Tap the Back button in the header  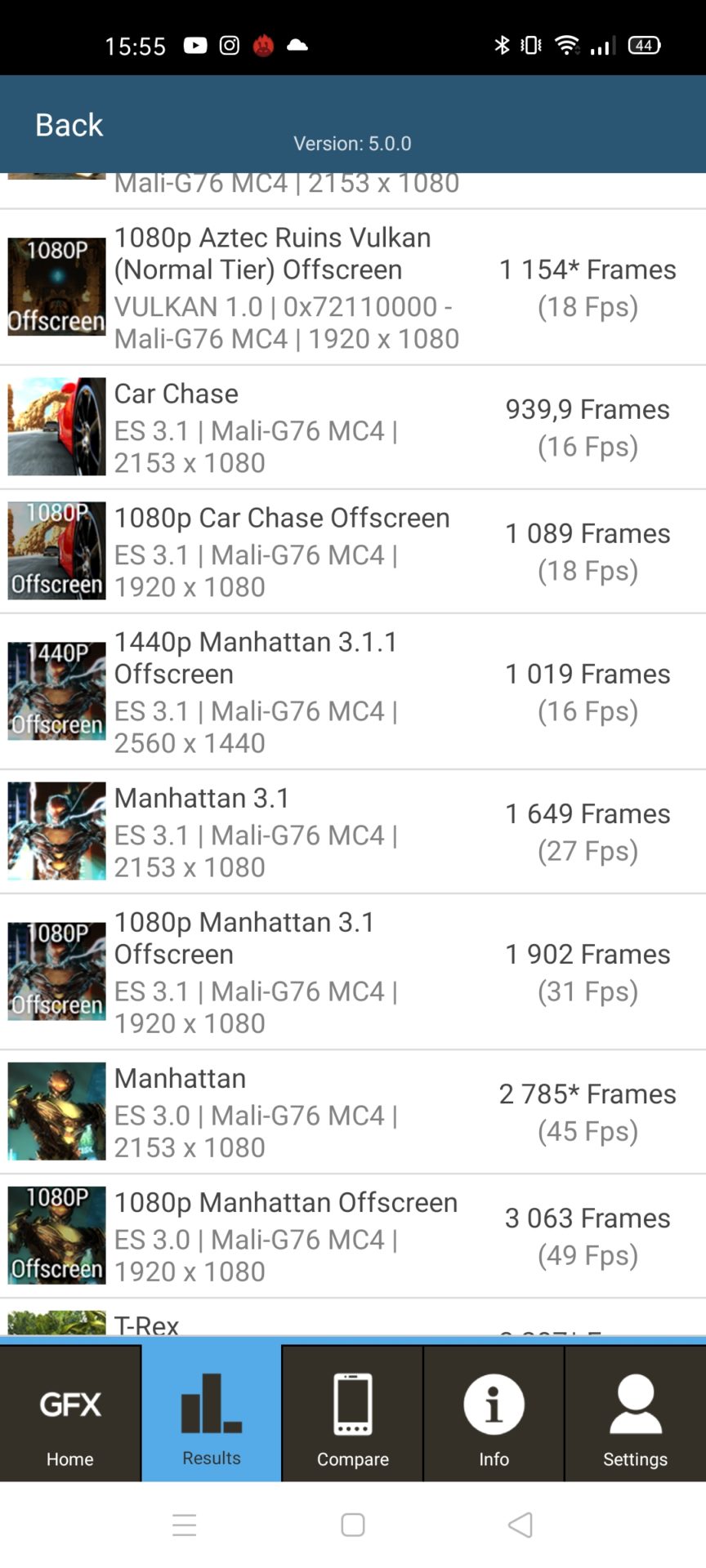pyautogui.click(x=69, y=125)
